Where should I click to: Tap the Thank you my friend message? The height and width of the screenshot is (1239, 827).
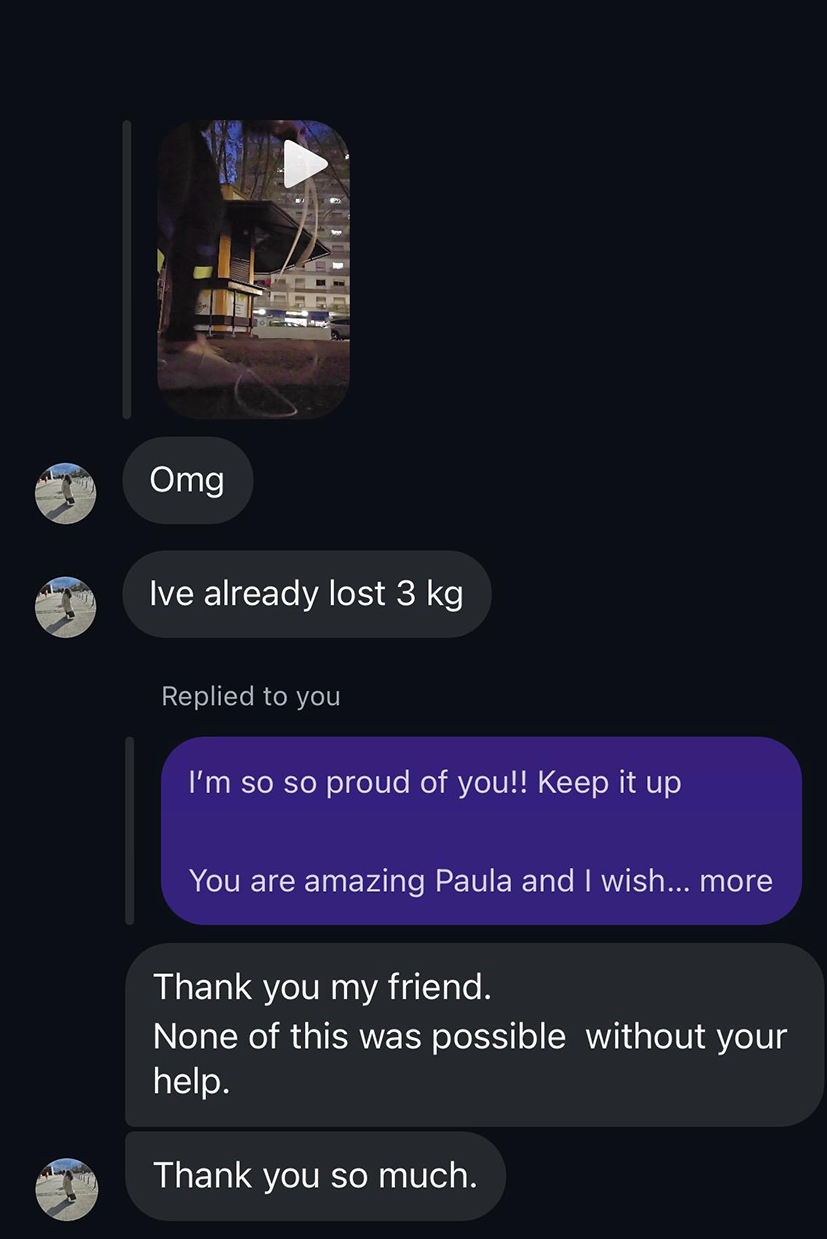470,1036
